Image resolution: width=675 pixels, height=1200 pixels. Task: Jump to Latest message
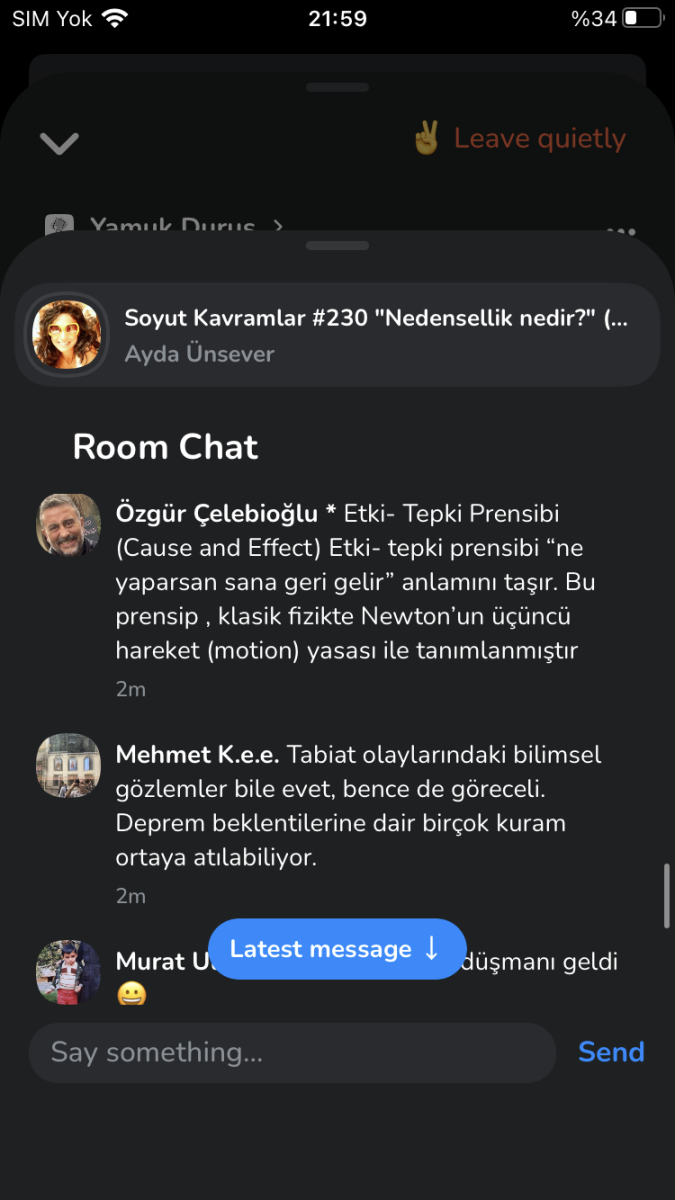[x=337, y=949]
